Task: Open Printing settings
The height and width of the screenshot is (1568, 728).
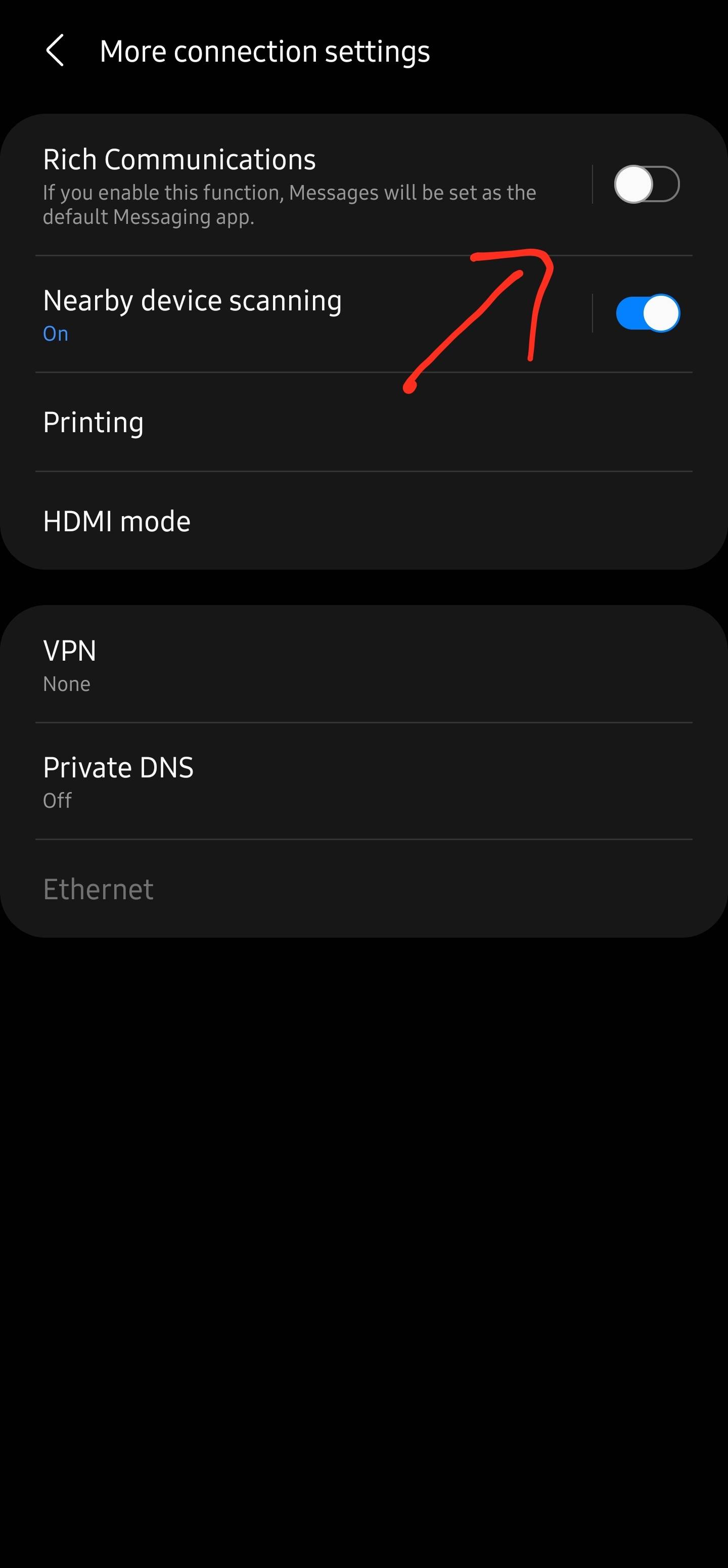Action: pyautogui.click(x=364, y=422)
